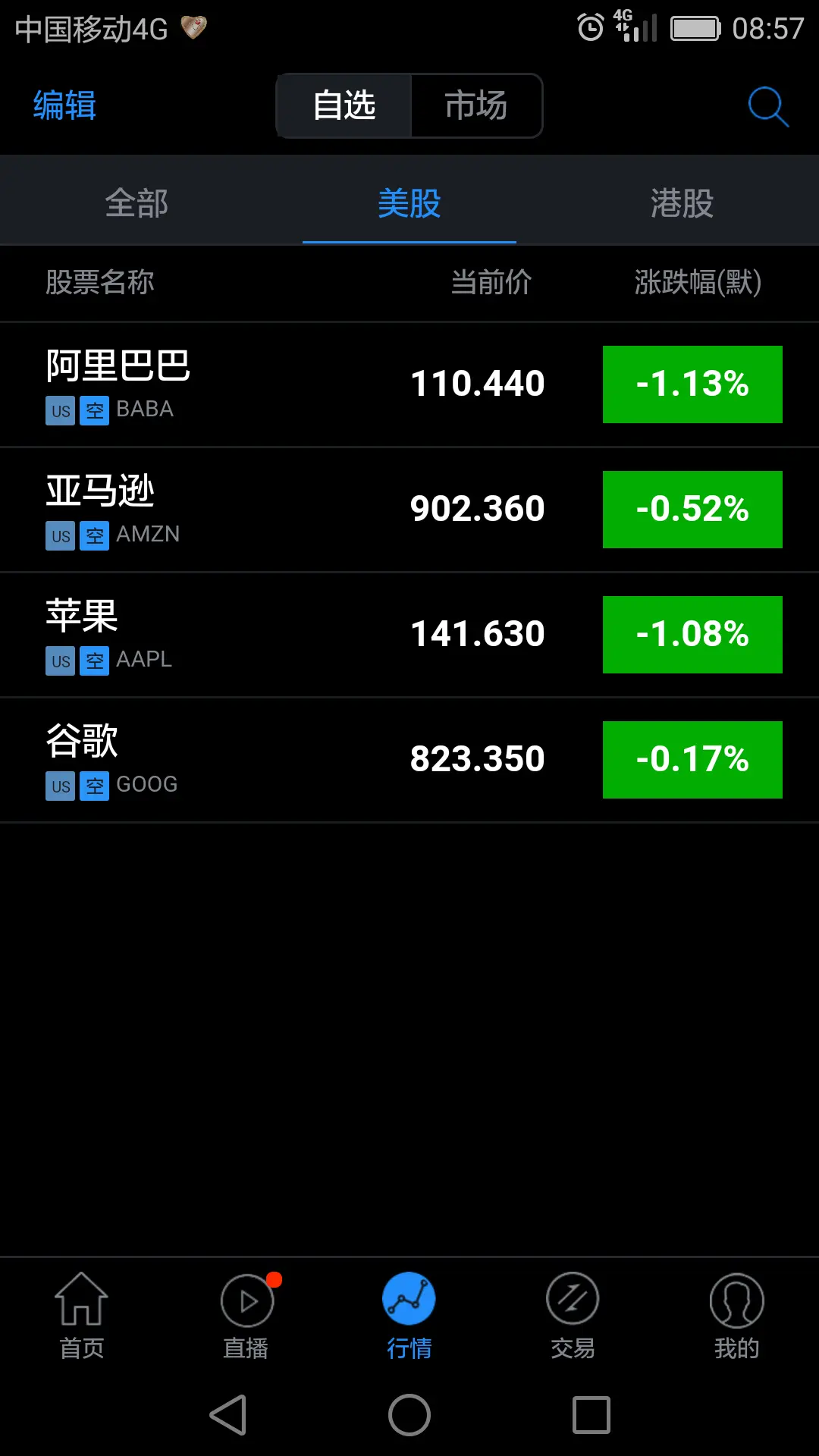819x1456 pixels.
Task: Sort by 当前价 column header
Action: pyautogui.click(x=491, y=282)
